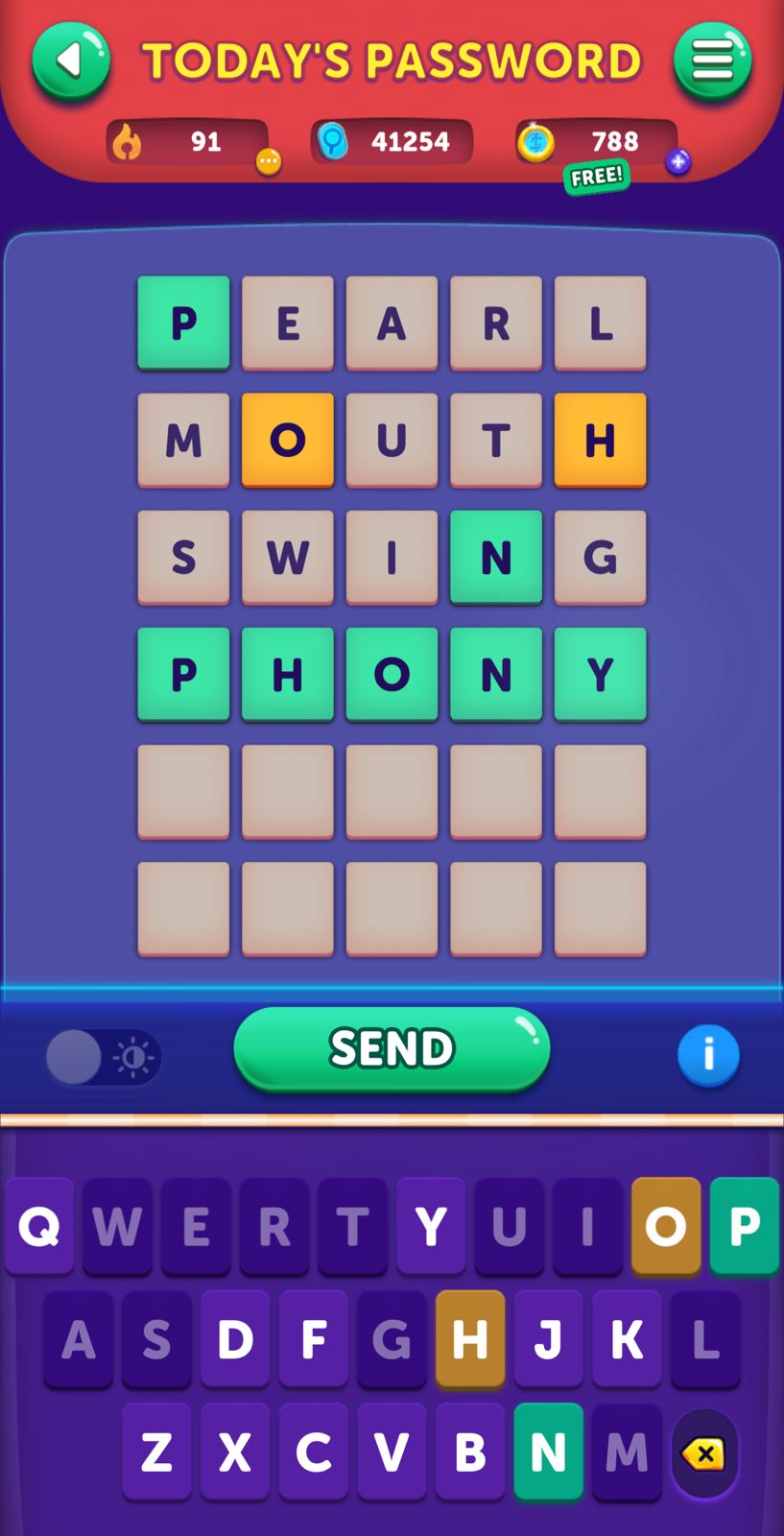784x1536 pixels.
Task: Tap the J key
Action: (548, 1339)
